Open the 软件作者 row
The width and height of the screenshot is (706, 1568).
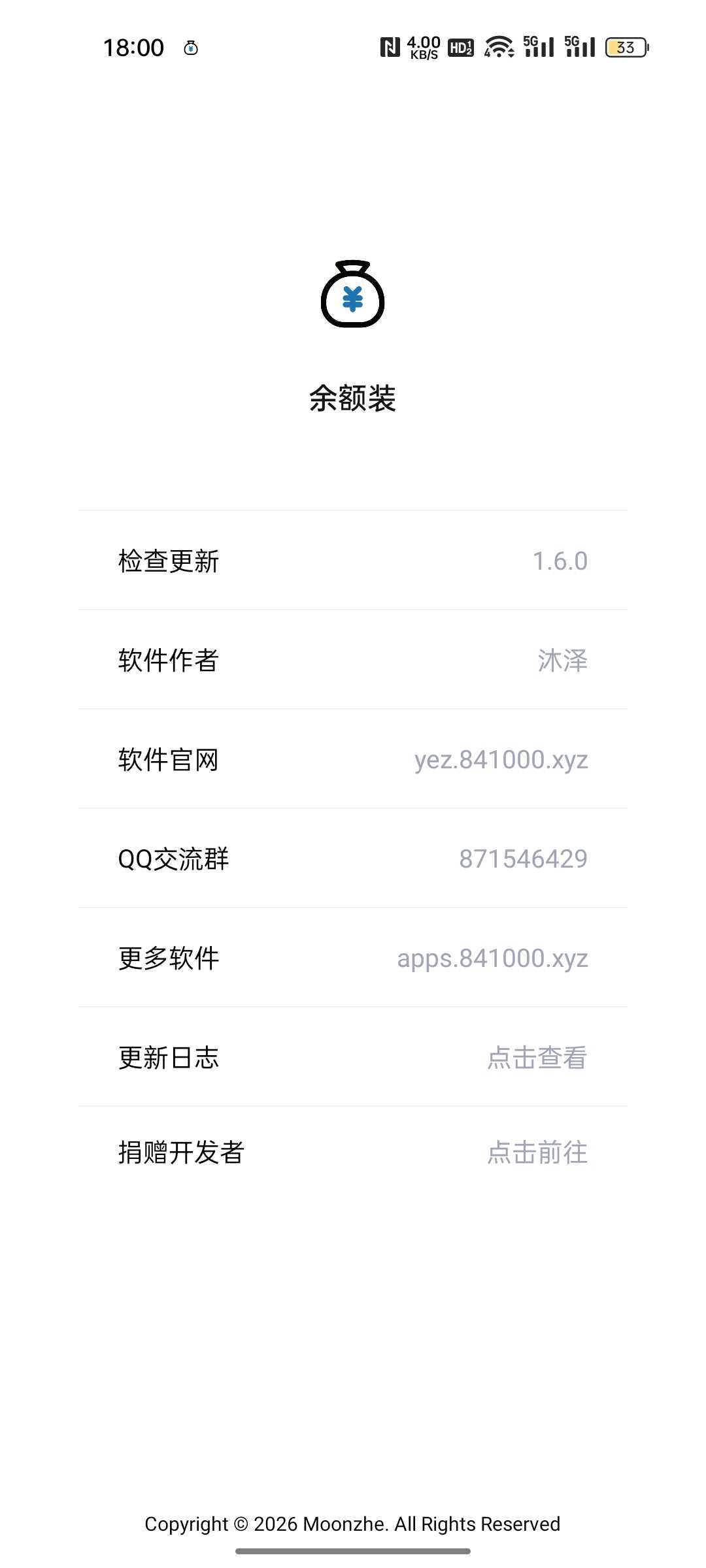click(353, 660)
